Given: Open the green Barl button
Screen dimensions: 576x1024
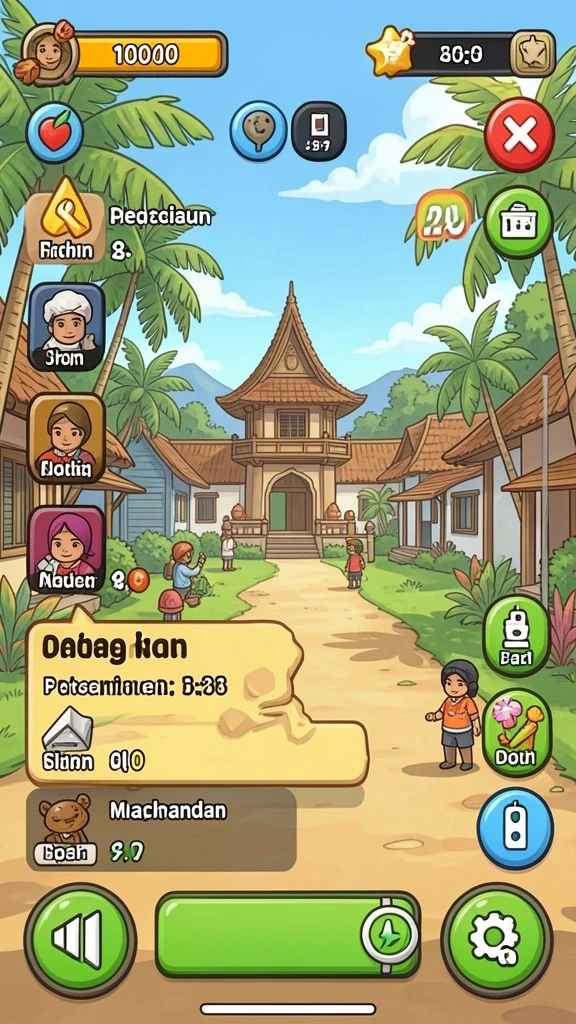Looking at the screenshot, I should point(516,635).
